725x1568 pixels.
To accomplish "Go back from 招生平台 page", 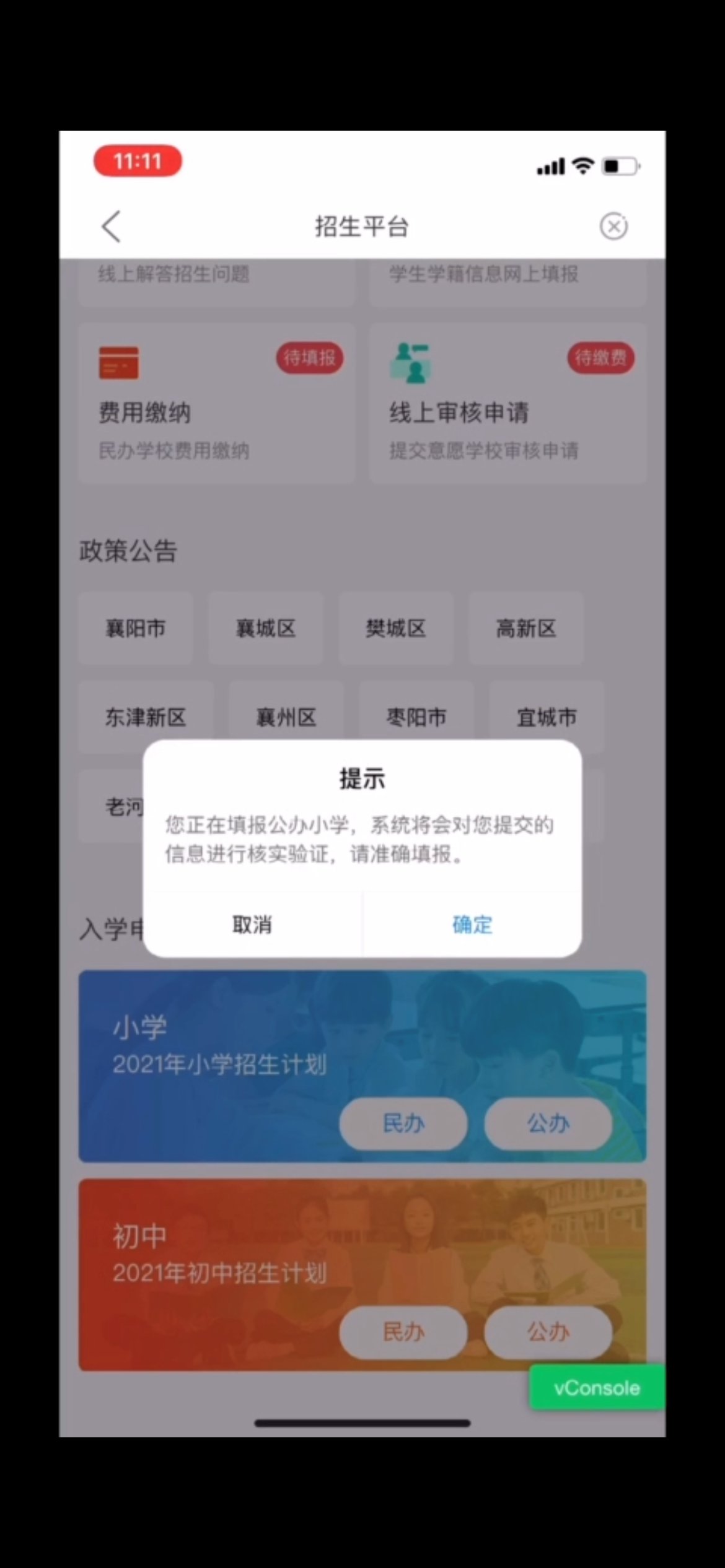I will click(112, 226).
